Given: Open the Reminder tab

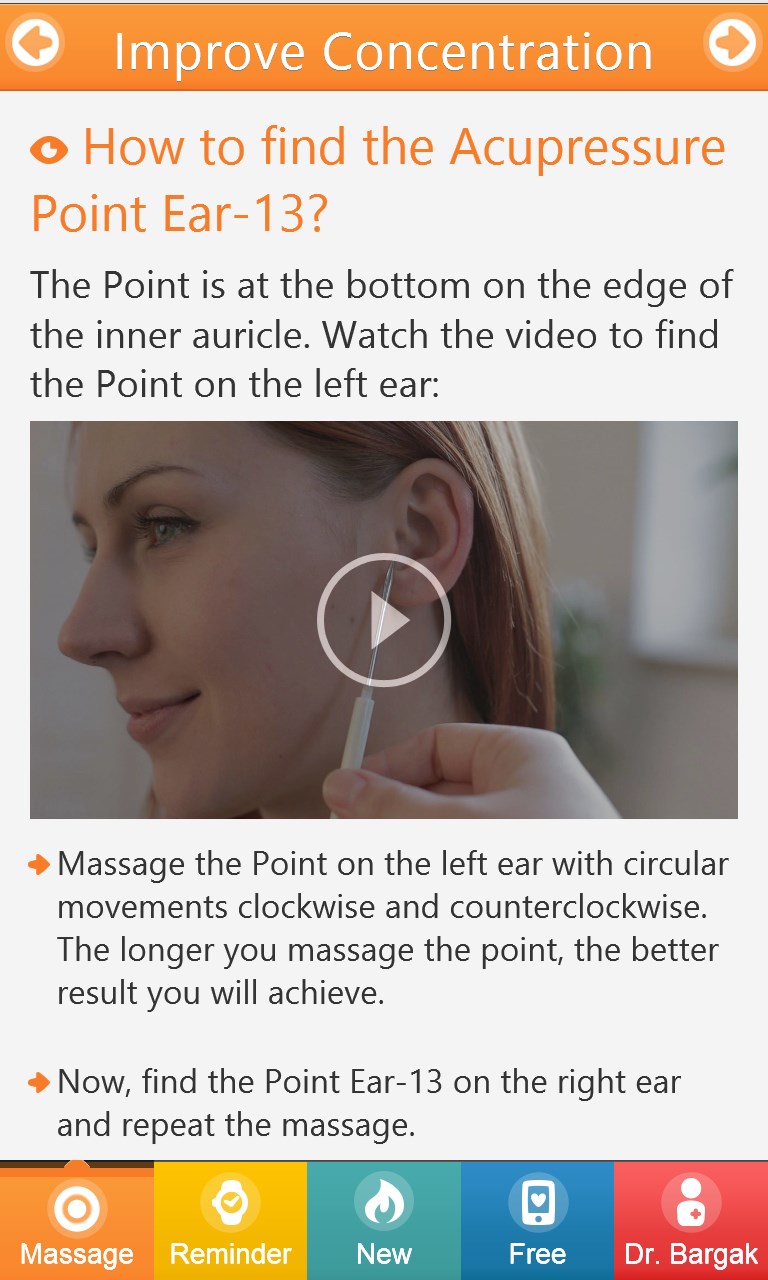Looking at the screenshot, I should click(x=230, y=1222).
